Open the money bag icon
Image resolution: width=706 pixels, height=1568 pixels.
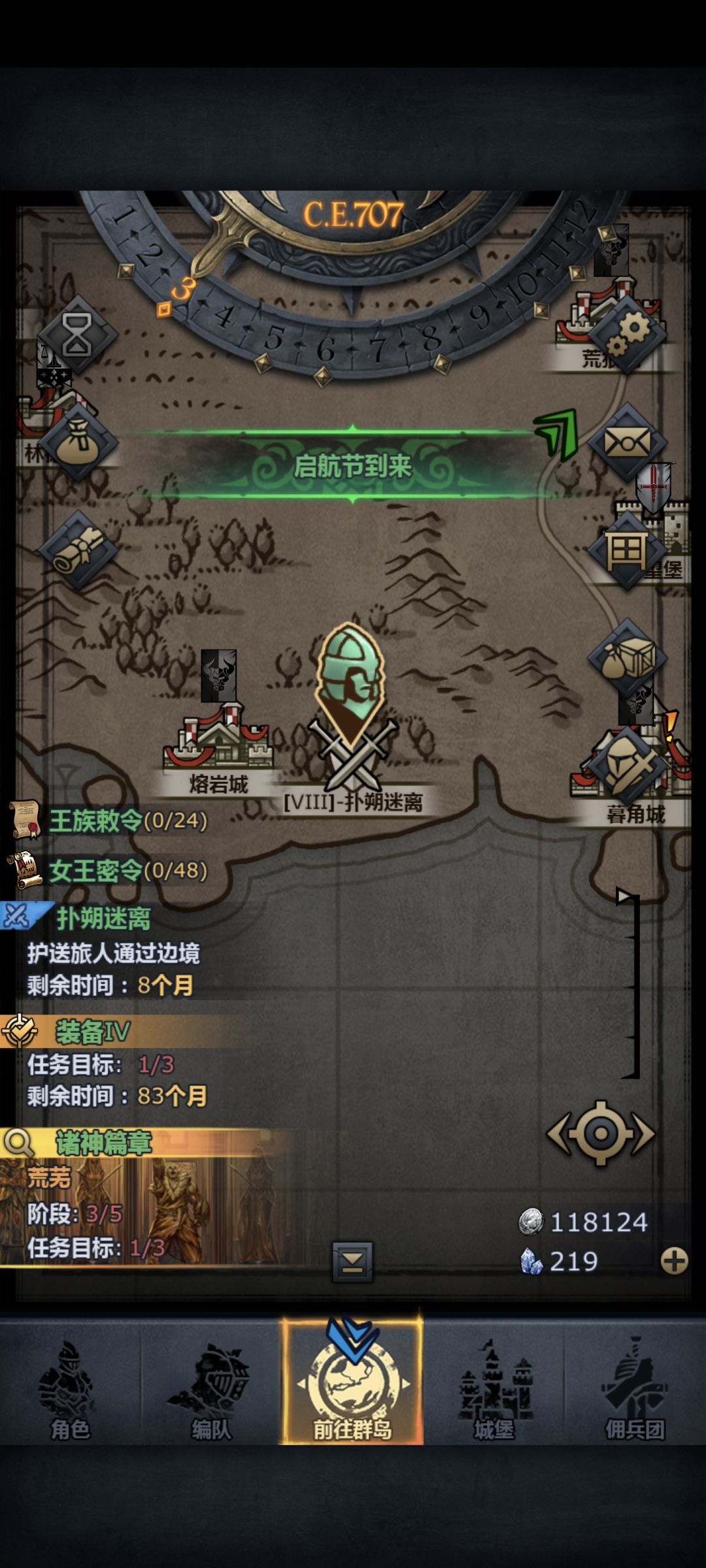tap(77, 443)
